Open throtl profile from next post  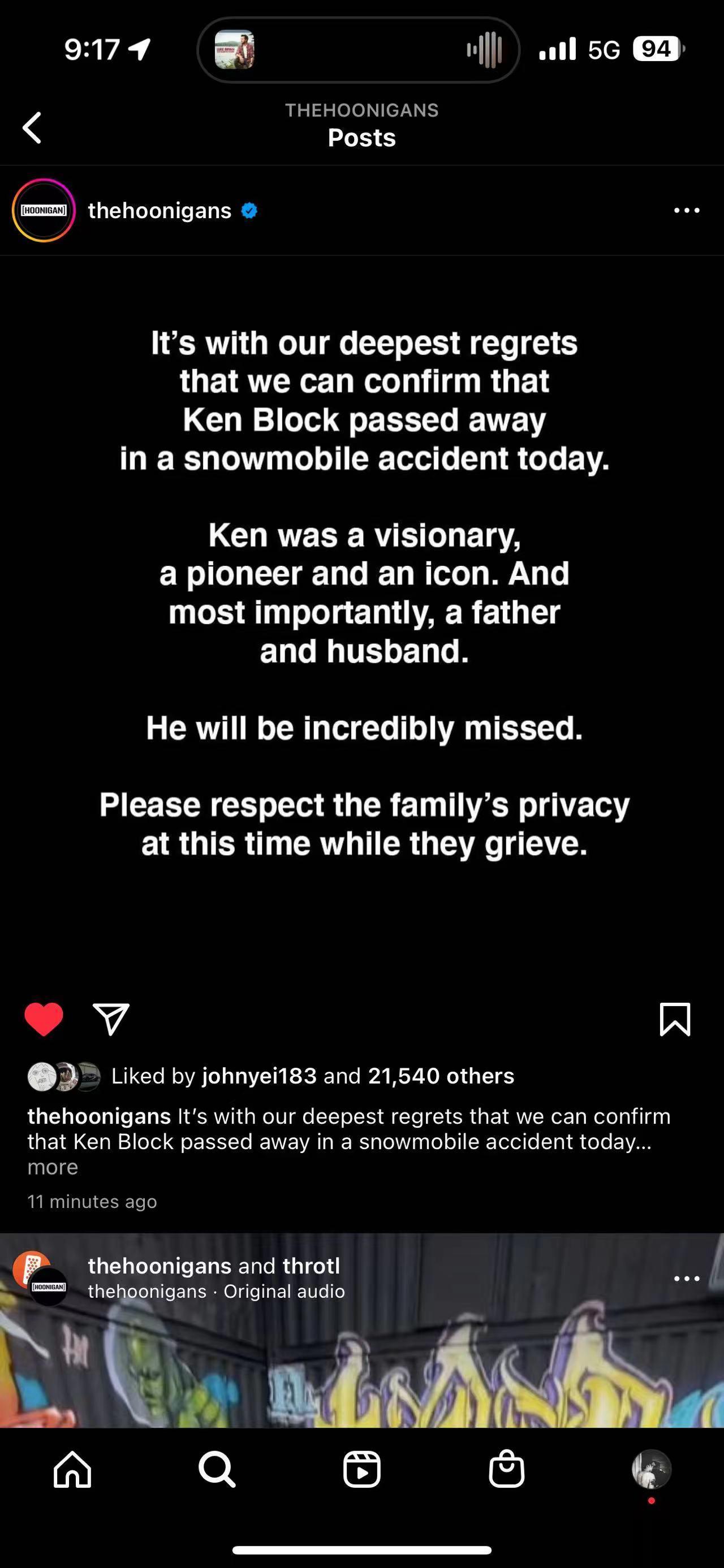tap(311, 1266)
